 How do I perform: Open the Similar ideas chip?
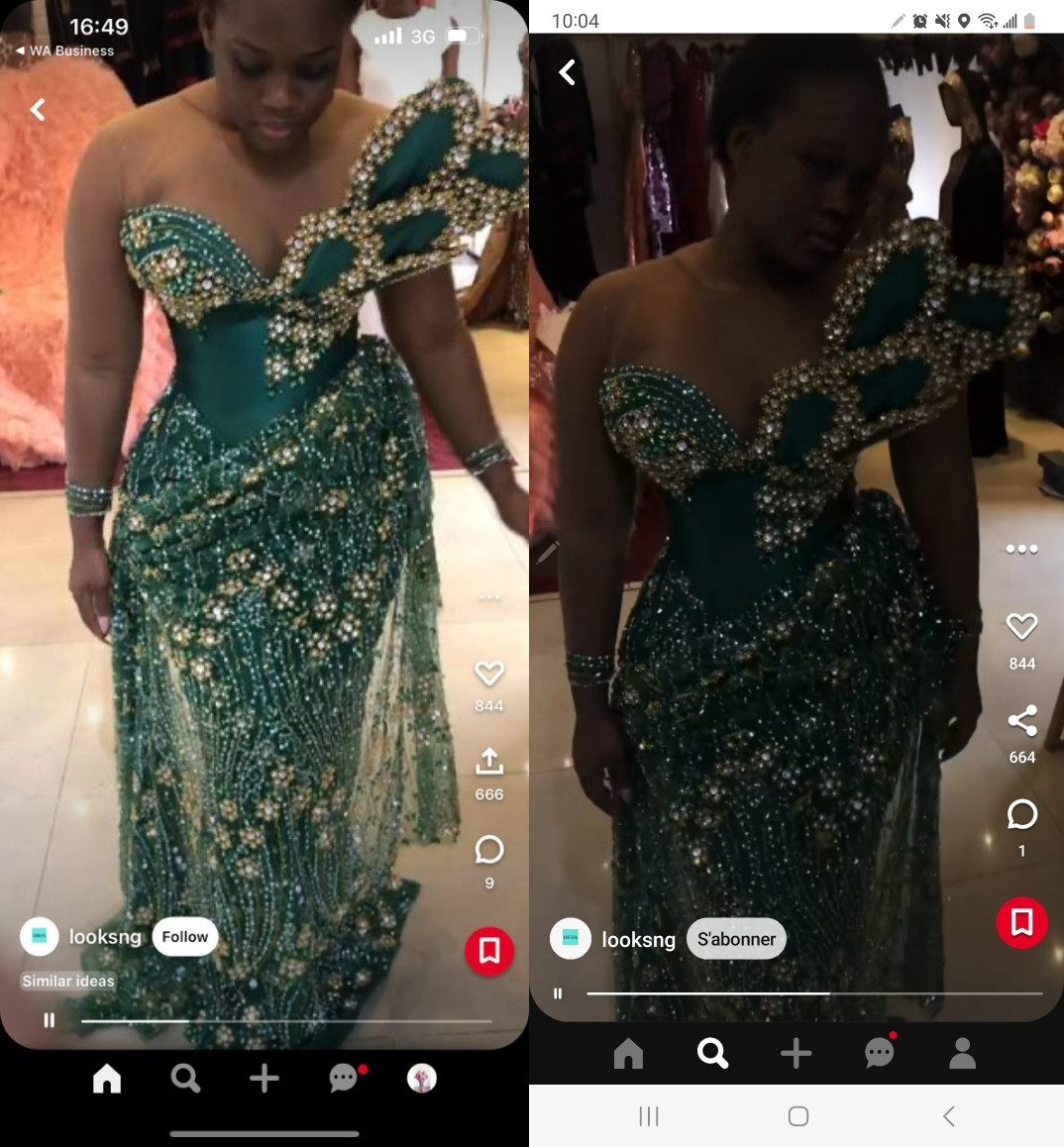pos(68,981)
